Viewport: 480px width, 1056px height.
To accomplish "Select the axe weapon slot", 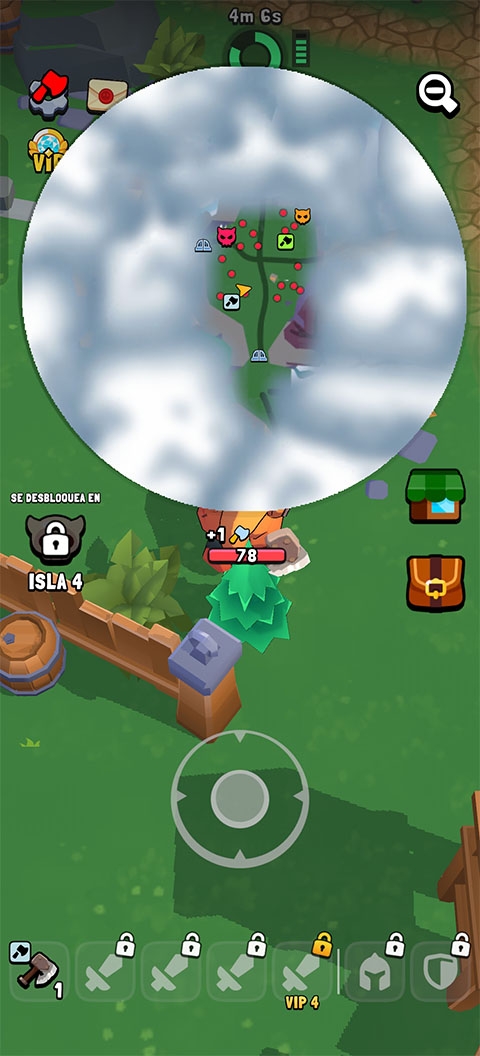I will click(x=37, y=970).
